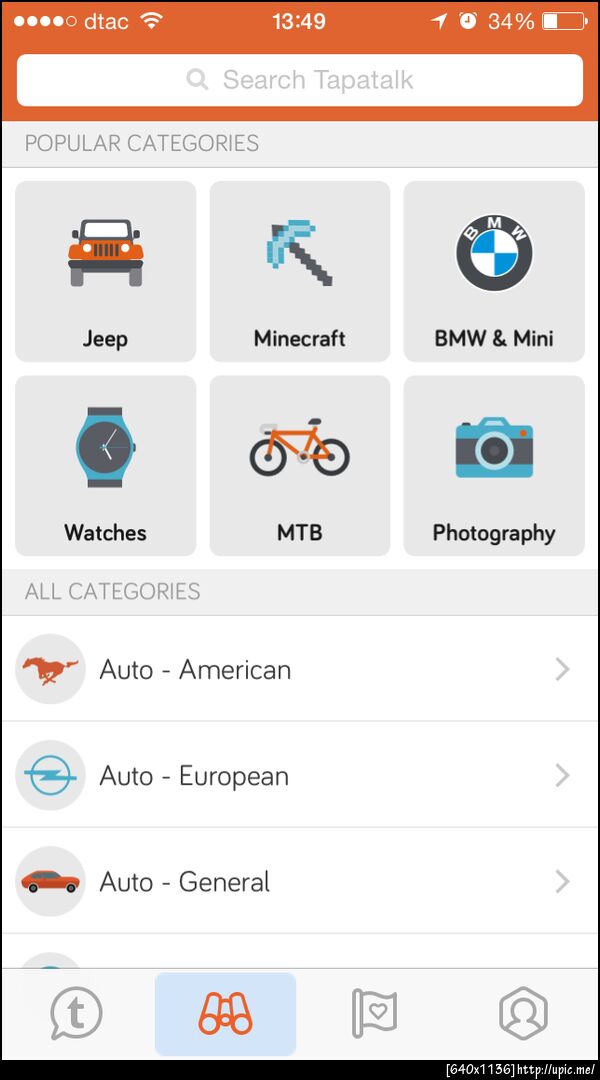The height and width of the screenshot is (1080, 600).
Task: Browse the Watches category tile
Action: pyautogui.click(x=105, y=465)
